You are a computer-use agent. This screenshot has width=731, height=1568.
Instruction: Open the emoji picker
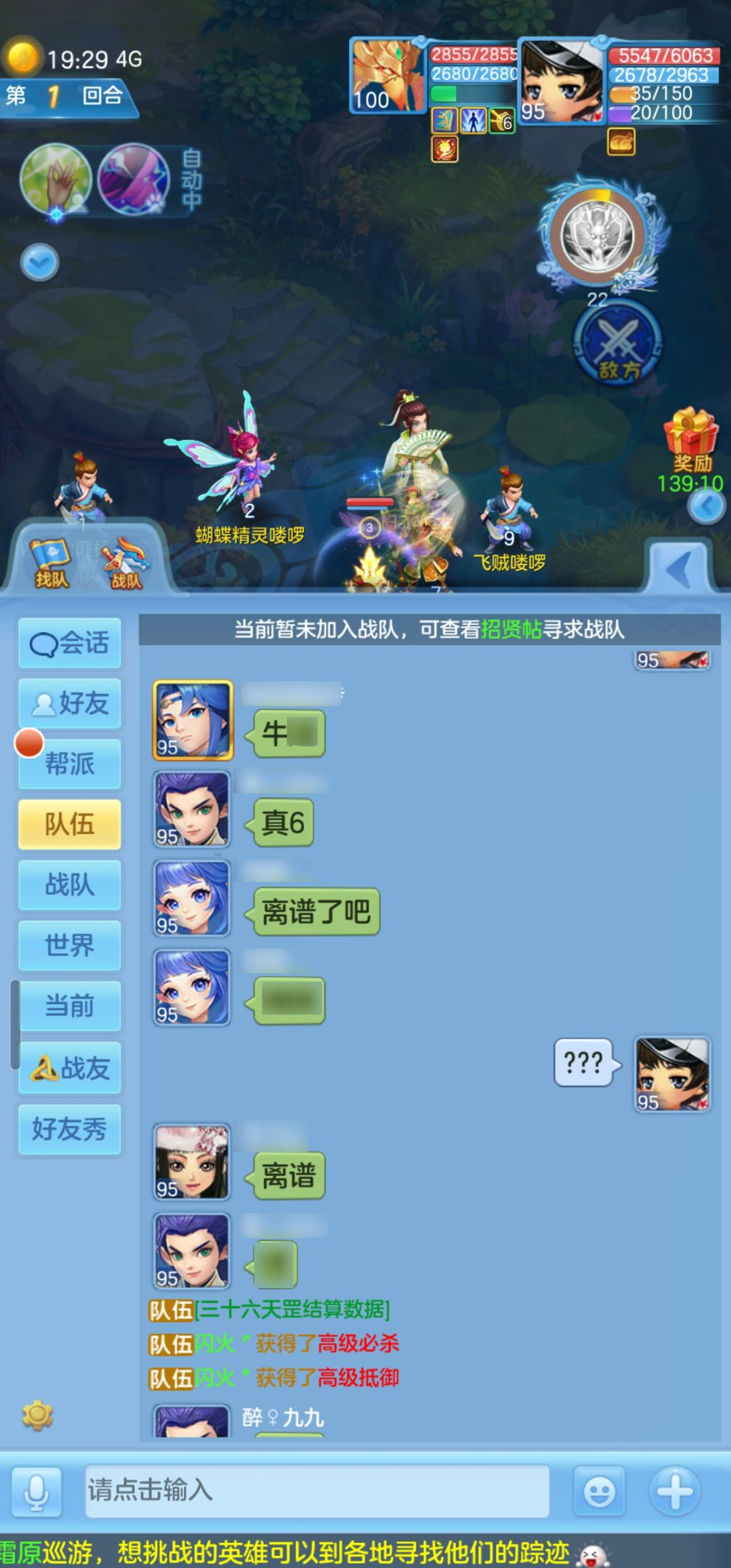pyautogui.click(x=599, y=1492)
